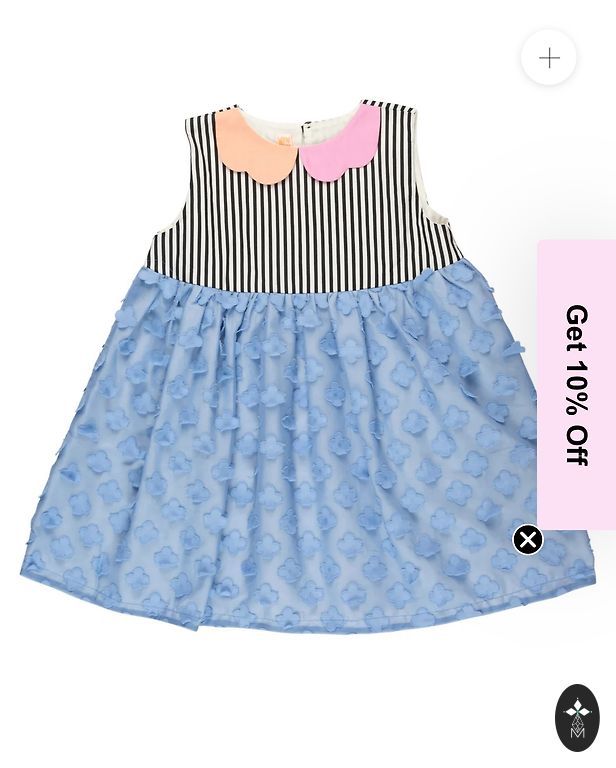Image resolution: width=616 pixels, height=768 pixels.
Task: Open the floating assistant widget icon
Action: click(577, 717)
